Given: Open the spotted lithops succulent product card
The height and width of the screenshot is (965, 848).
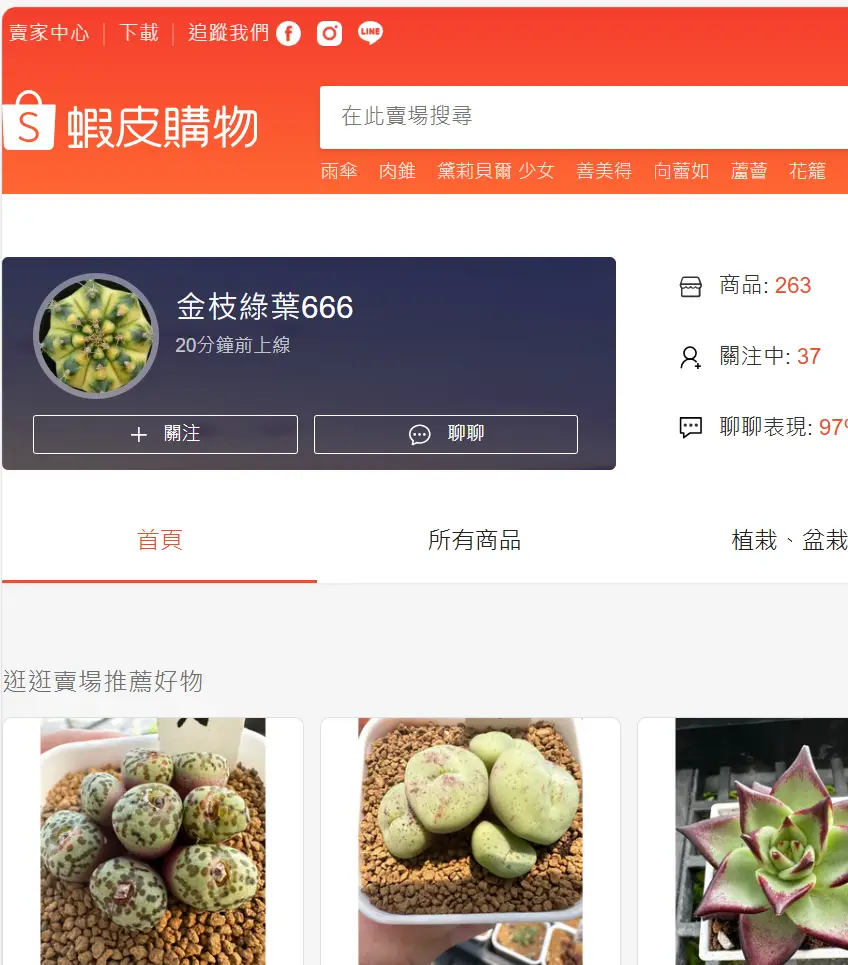Looking at the screenshot, I should coord(153,840).
